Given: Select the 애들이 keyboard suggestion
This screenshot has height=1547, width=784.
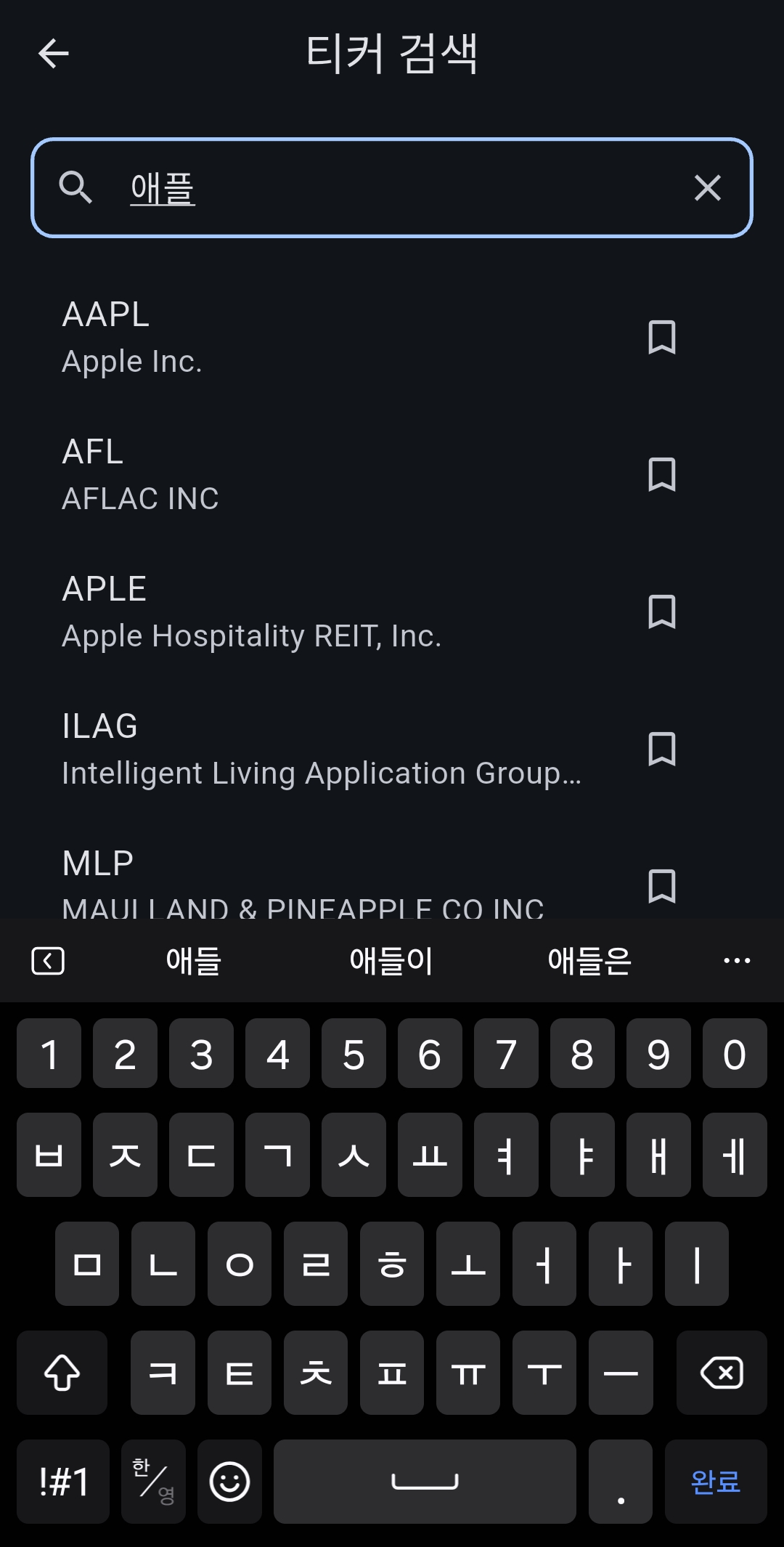Looking at the screenshot, I should [x=392, y=960].
